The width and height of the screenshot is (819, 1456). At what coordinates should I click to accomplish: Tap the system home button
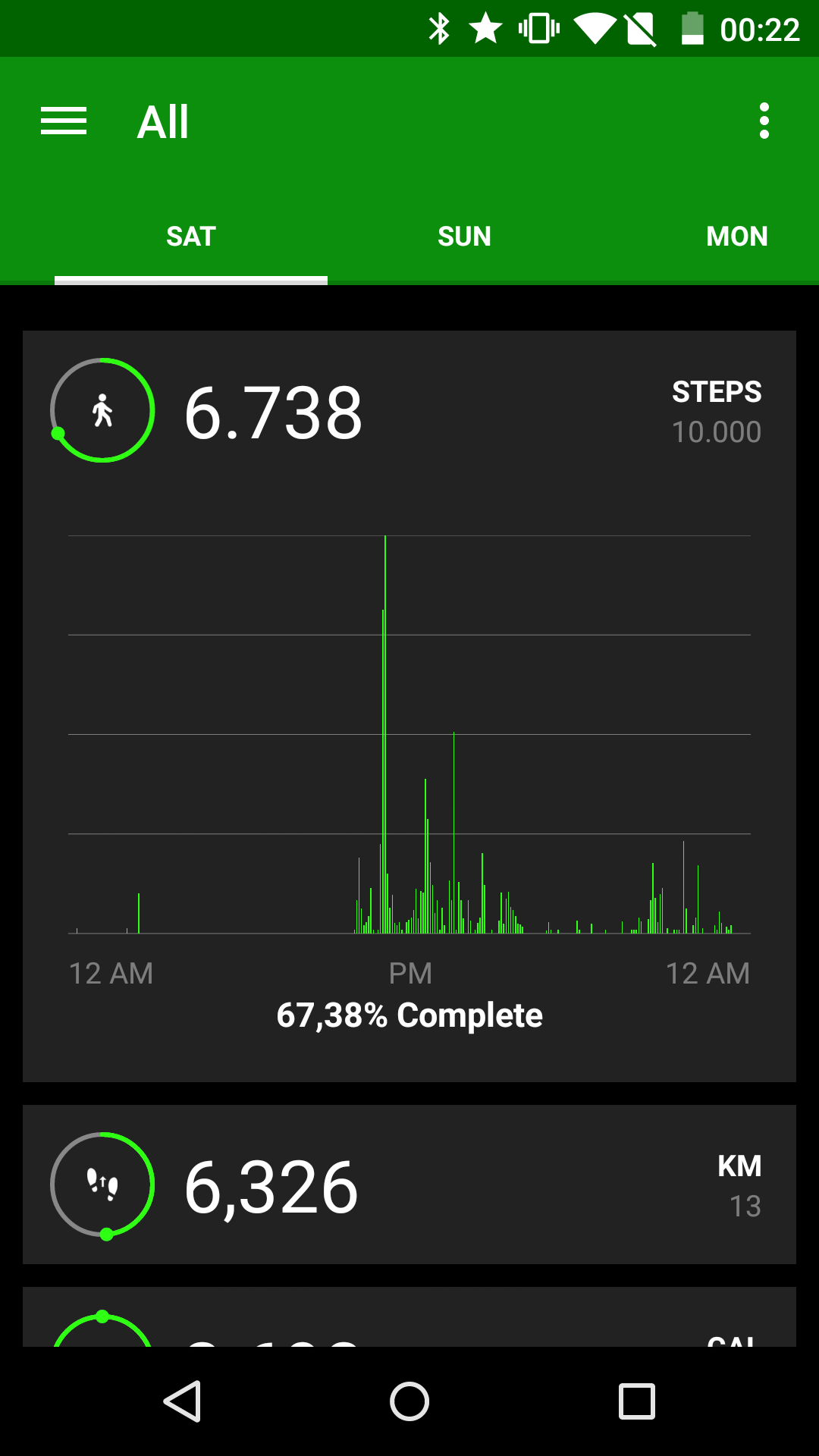coord(409,1401)
